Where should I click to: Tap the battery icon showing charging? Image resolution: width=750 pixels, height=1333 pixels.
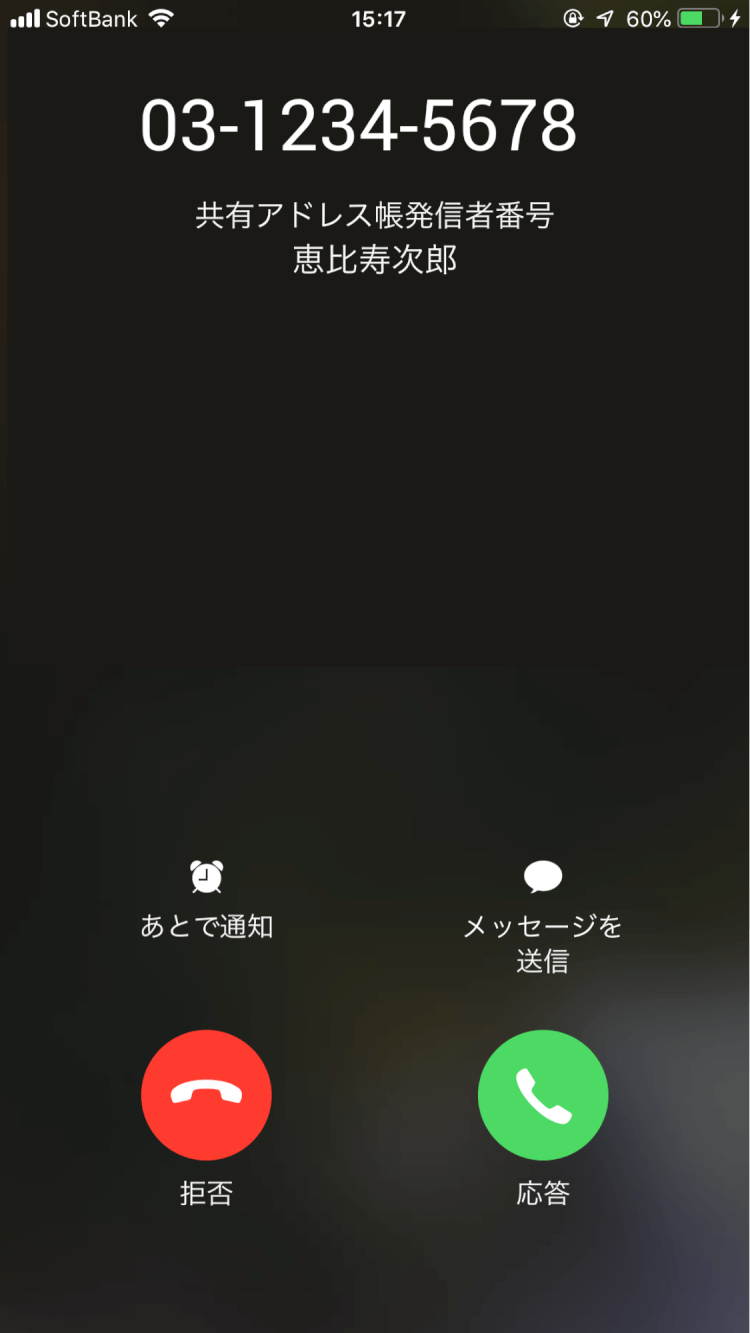702,16
